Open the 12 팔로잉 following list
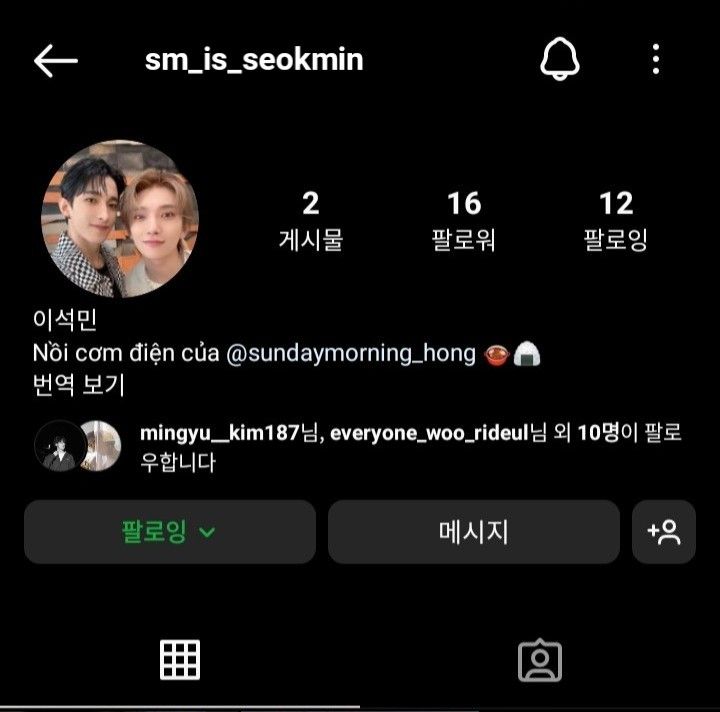The width and height of the screenshot is (720, 712). [616, 220]
